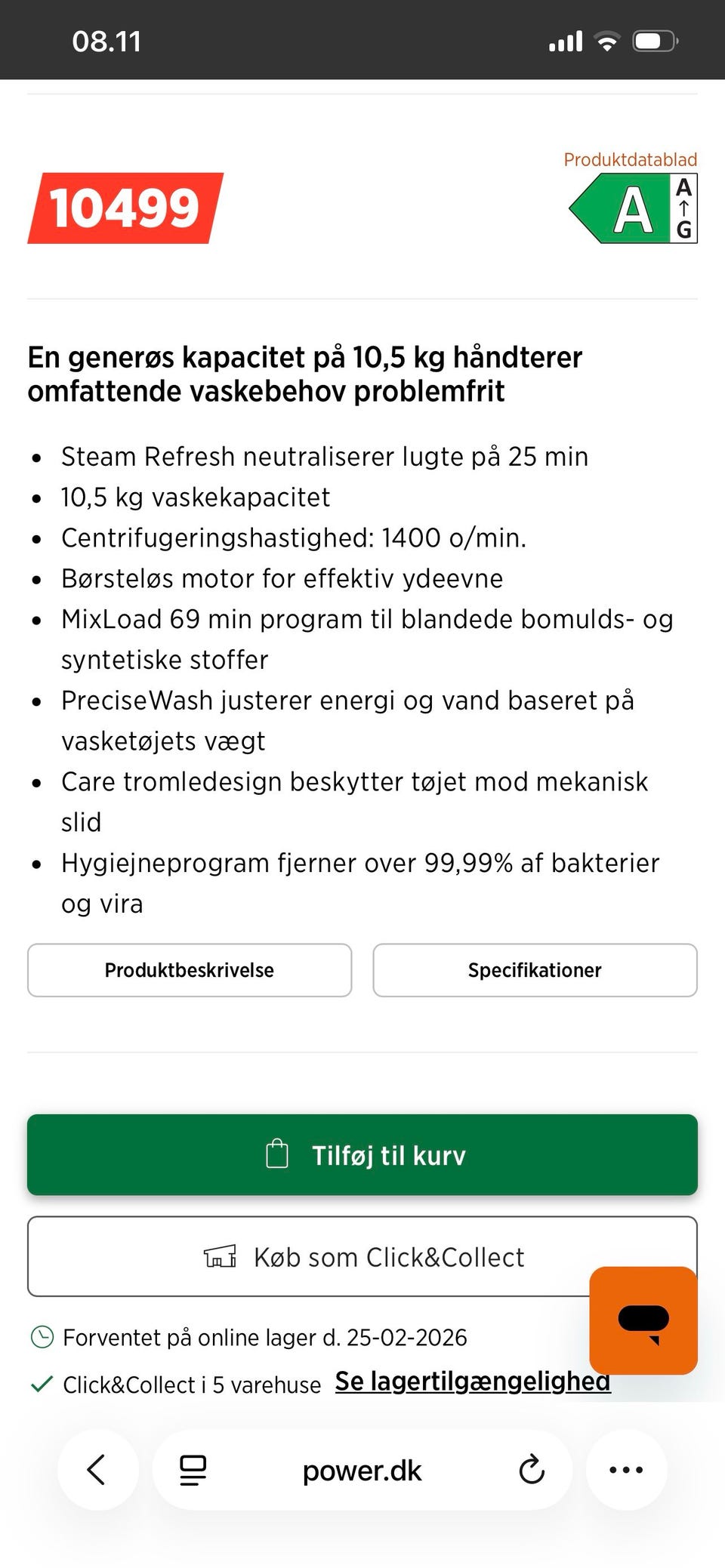The width and height of the screenshot is (725, 1568).
Task: Tap the clock icon beside the stock date
Action: pos(43,1335)
